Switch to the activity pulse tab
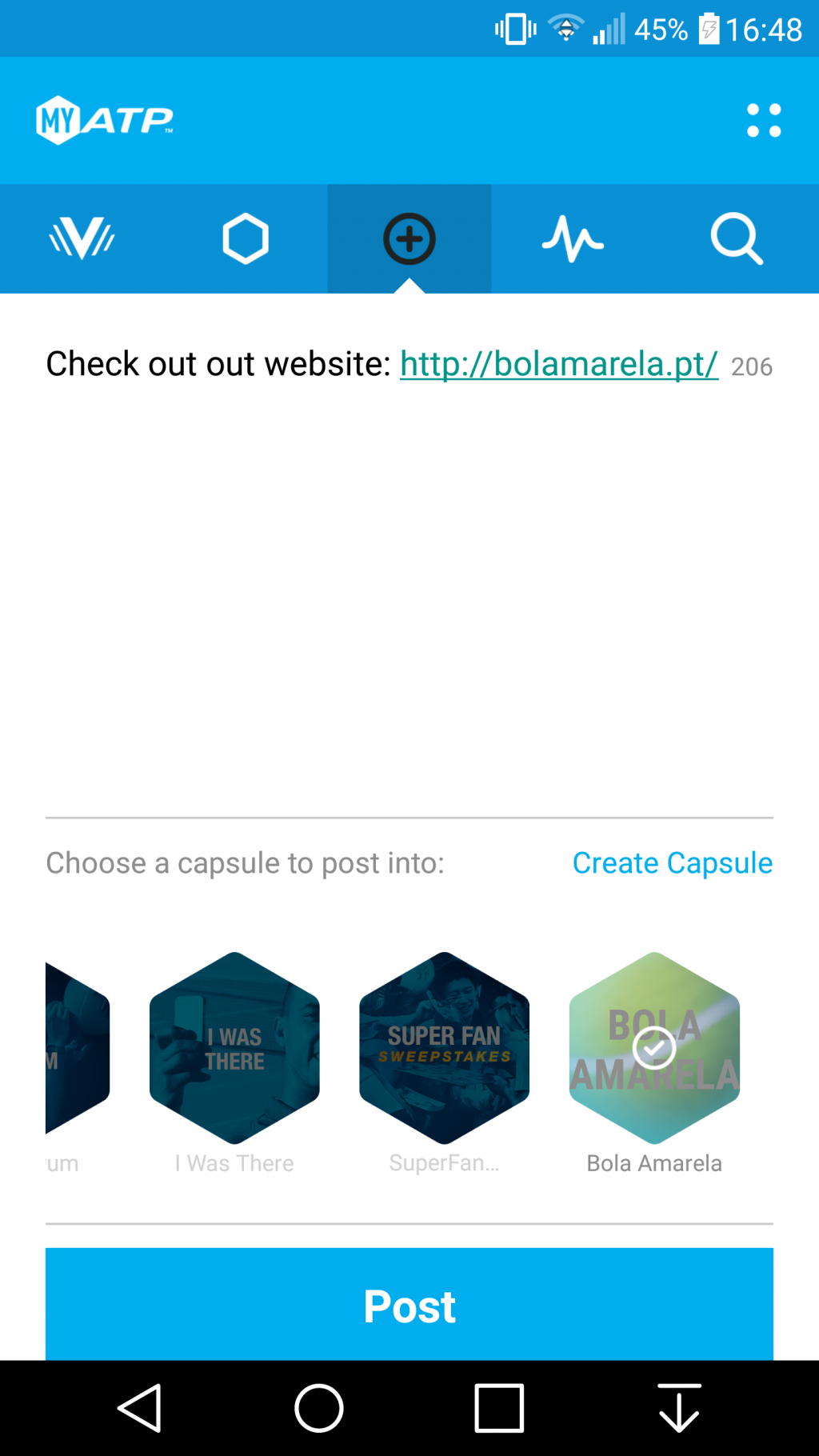This screenshot has height=1456, width=819. [x=573, y=238]
